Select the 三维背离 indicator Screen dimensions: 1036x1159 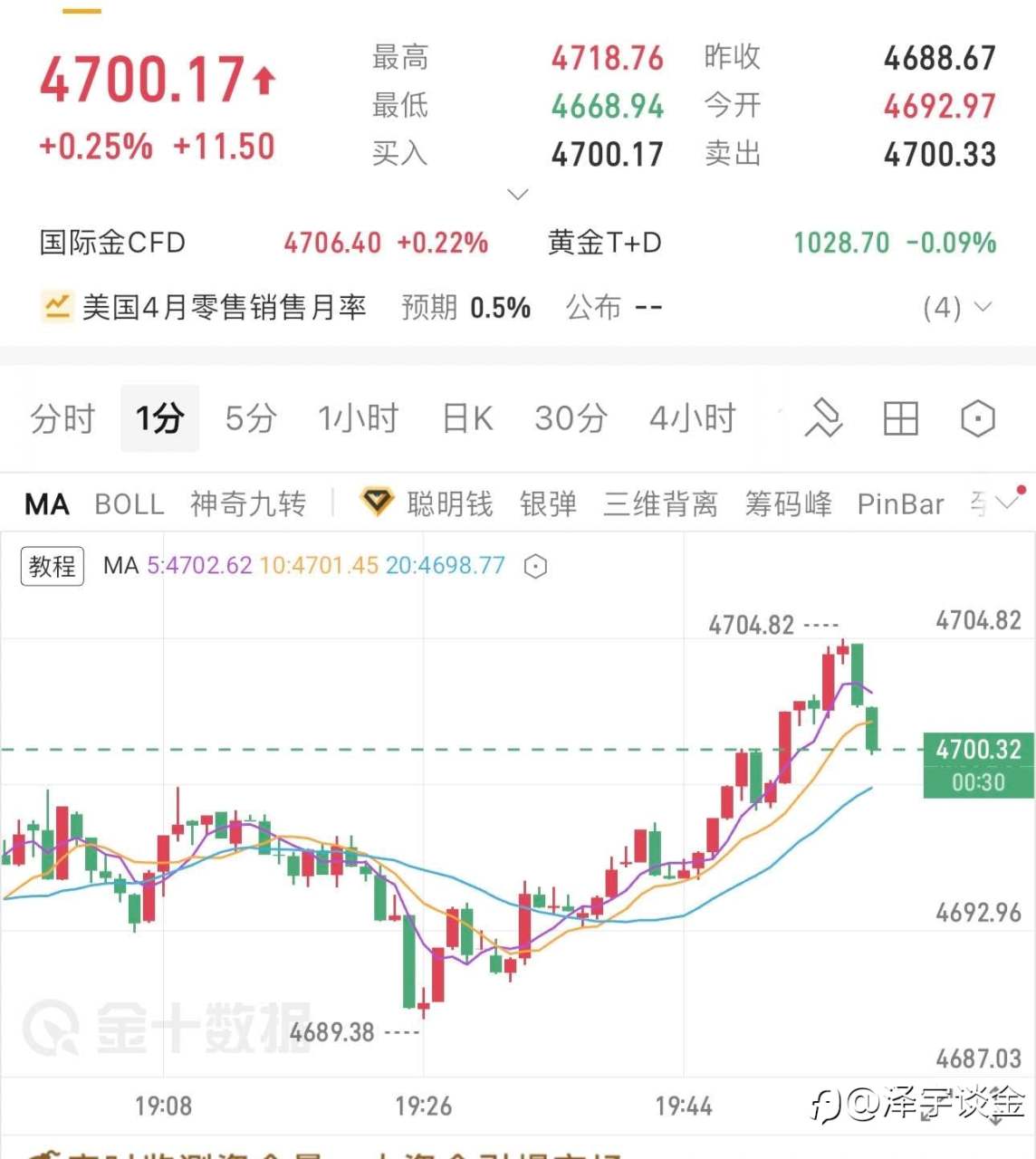click(660, 503)
